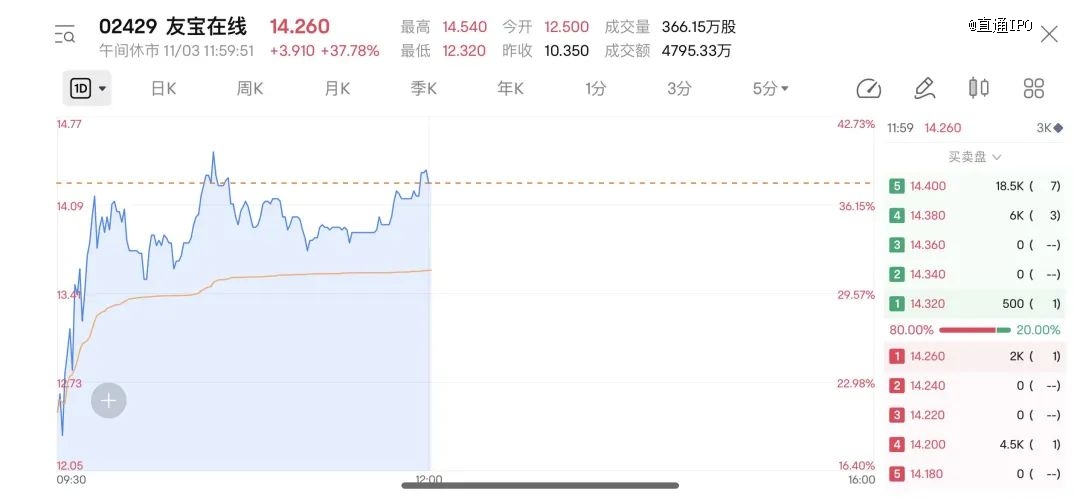
Task: Select the sell level 5 at 14.400
Action: [x=975, y=186]
